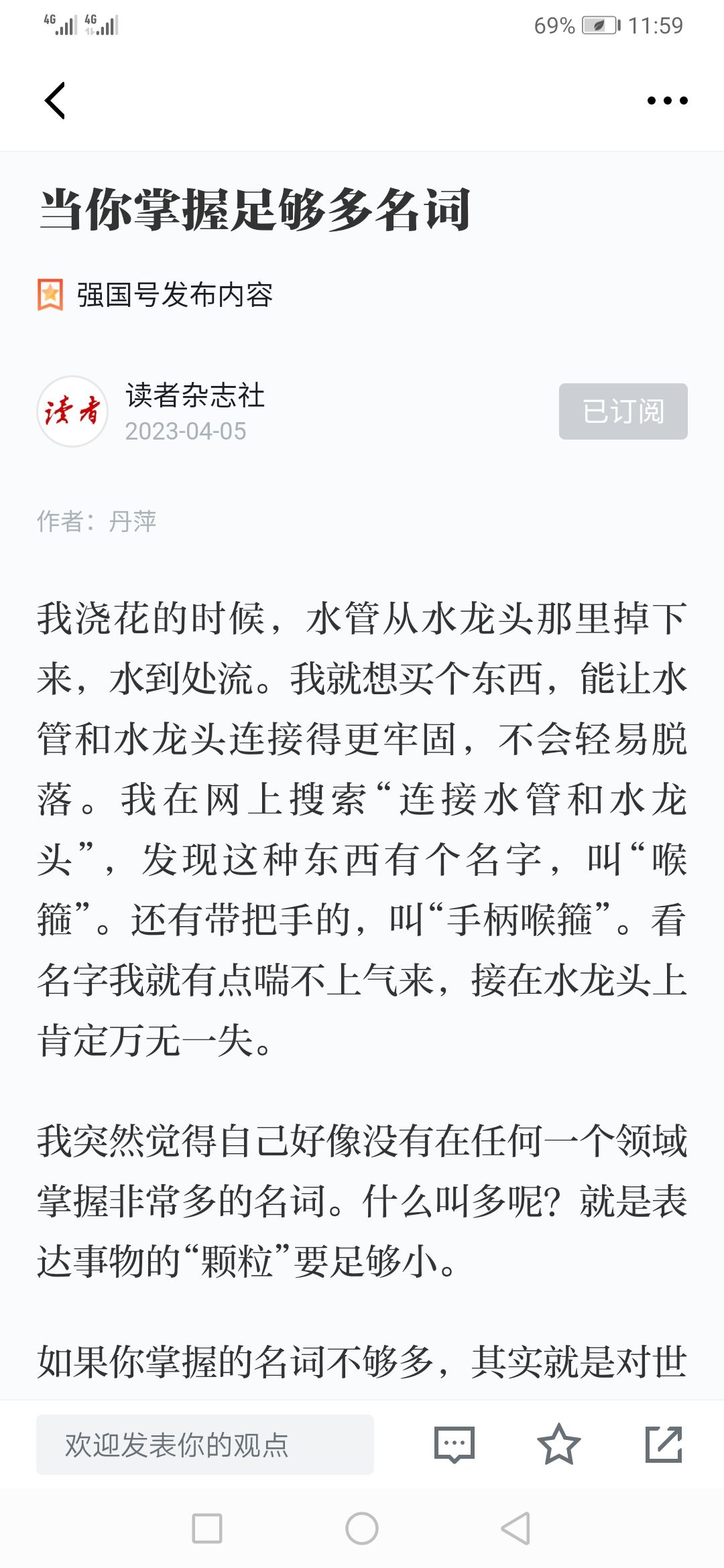
Task: Tap the 欢迎发表你的观点 comment field
Action: coord(205,1444)
